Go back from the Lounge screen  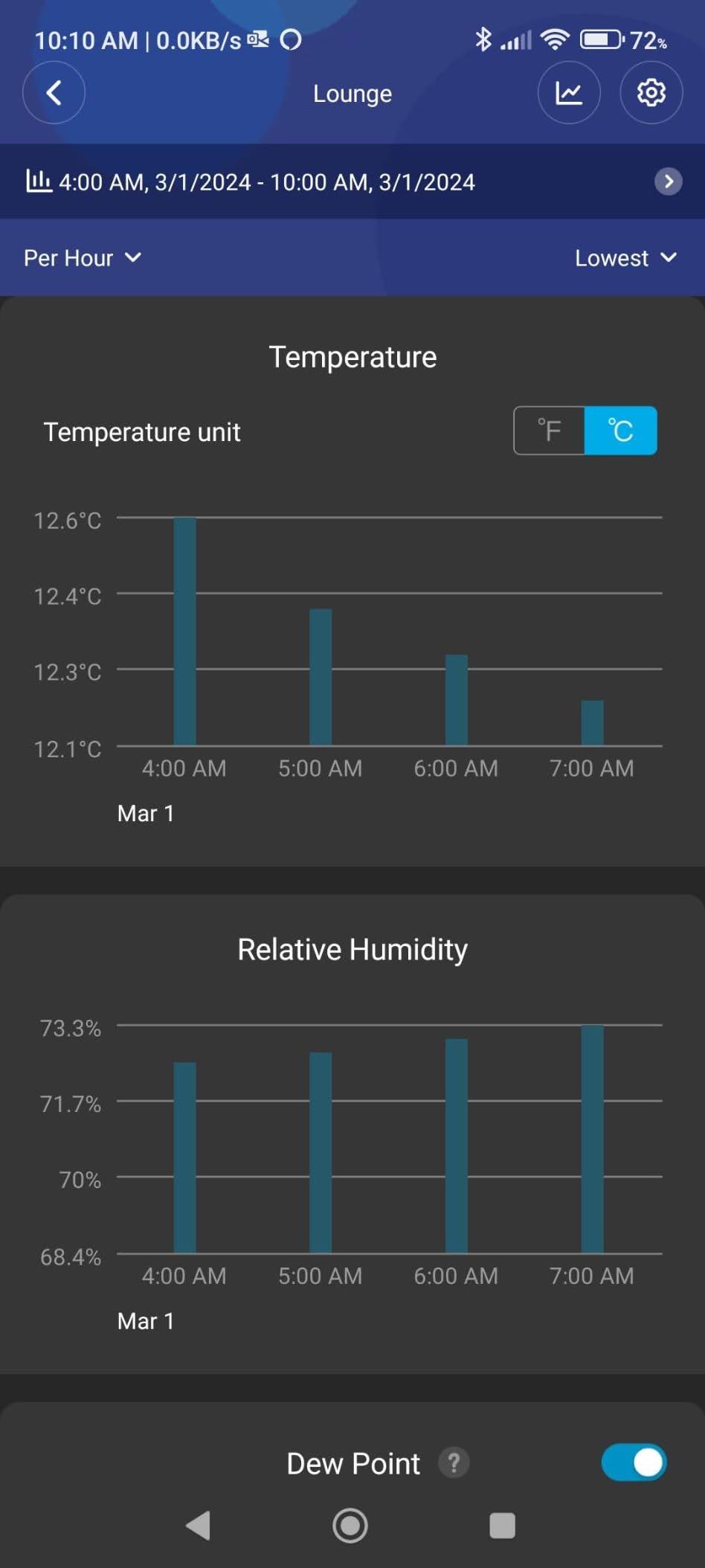coord(54,93)
